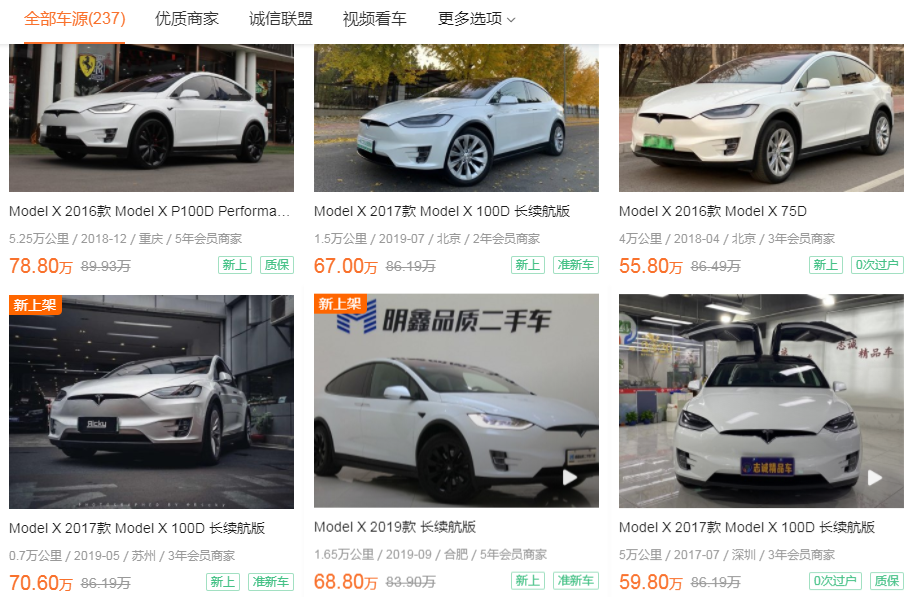Viewport: 904px width, 597px height.
Task: Open the 视频看车 tab
Action: coord(374,19)
